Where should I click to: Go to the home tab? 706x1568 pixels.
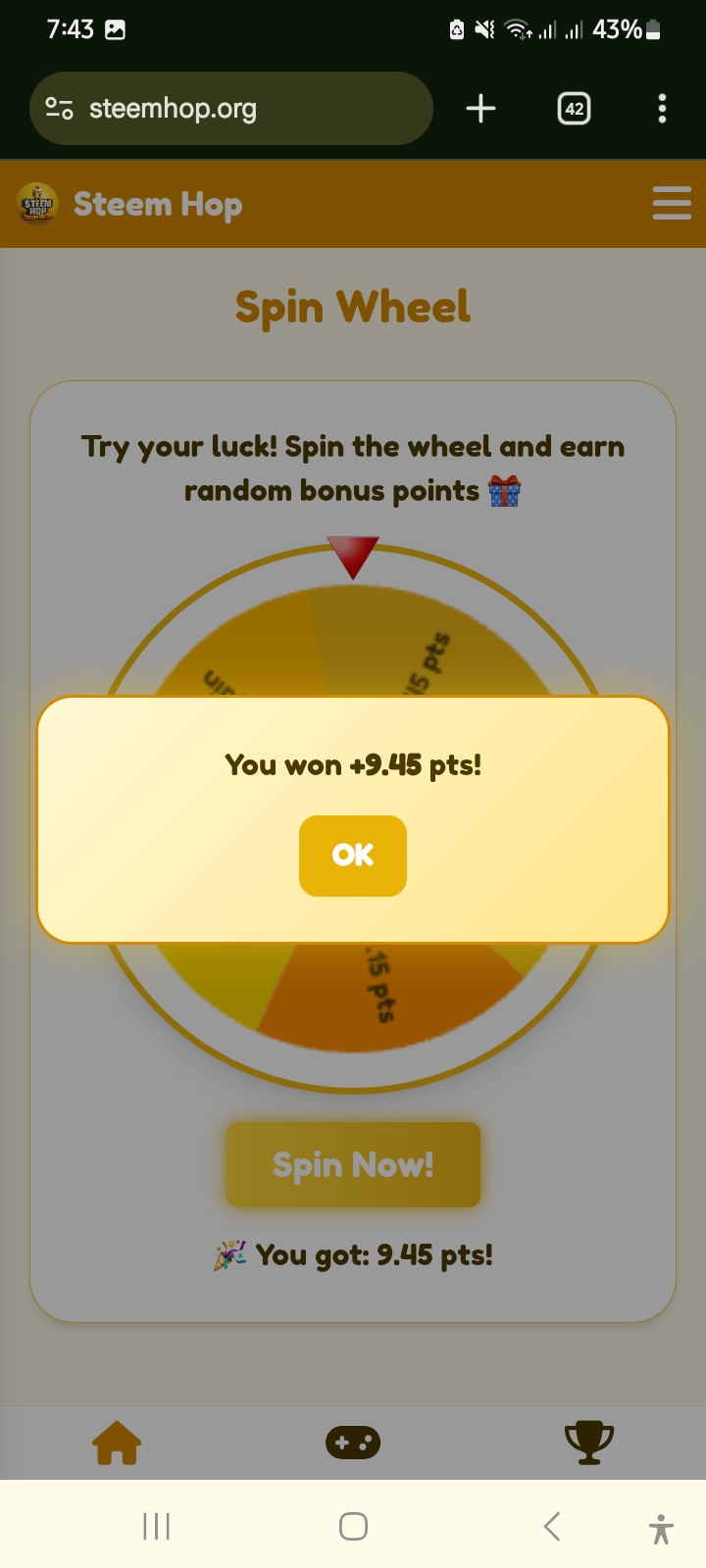click(117, 1443)
